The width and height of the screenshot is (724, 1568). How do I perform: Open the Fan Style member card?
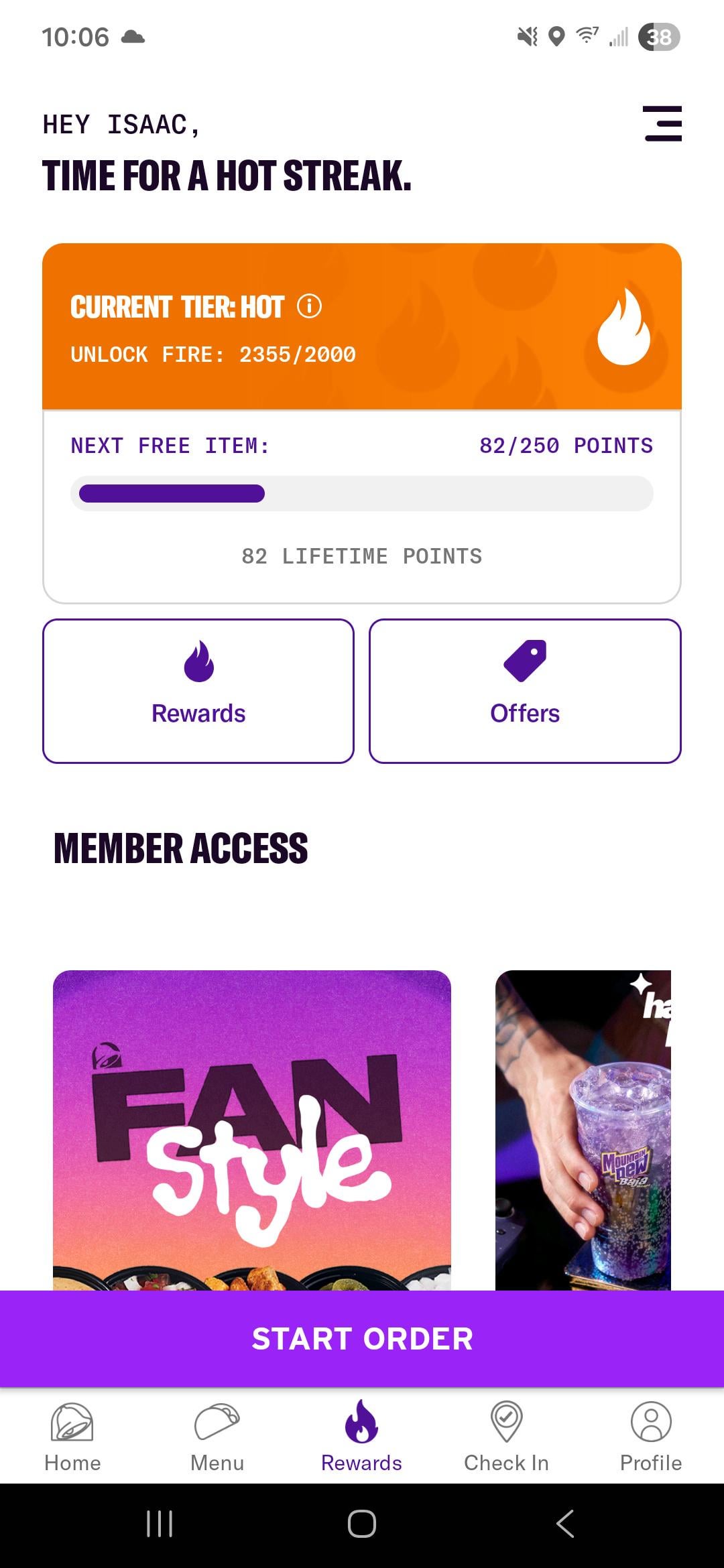click(252, 1130)
